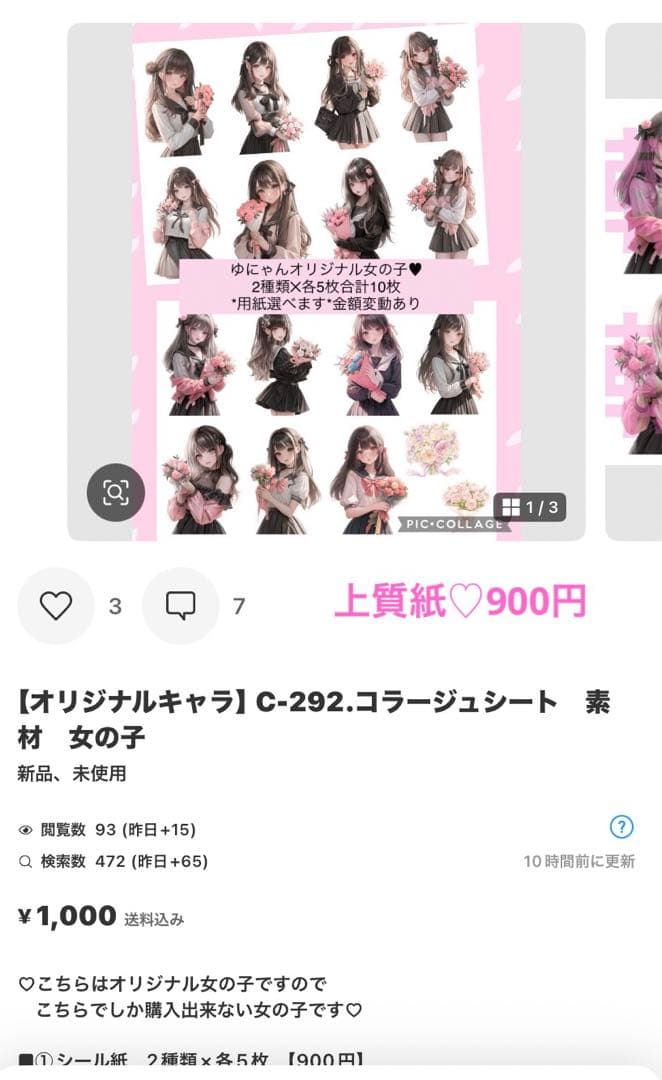Image resolution: width=662 pixels, height=1080 pixels.
Task: Like this listing with the heart button
Action: pyautogui.click(x=56, y=606)
